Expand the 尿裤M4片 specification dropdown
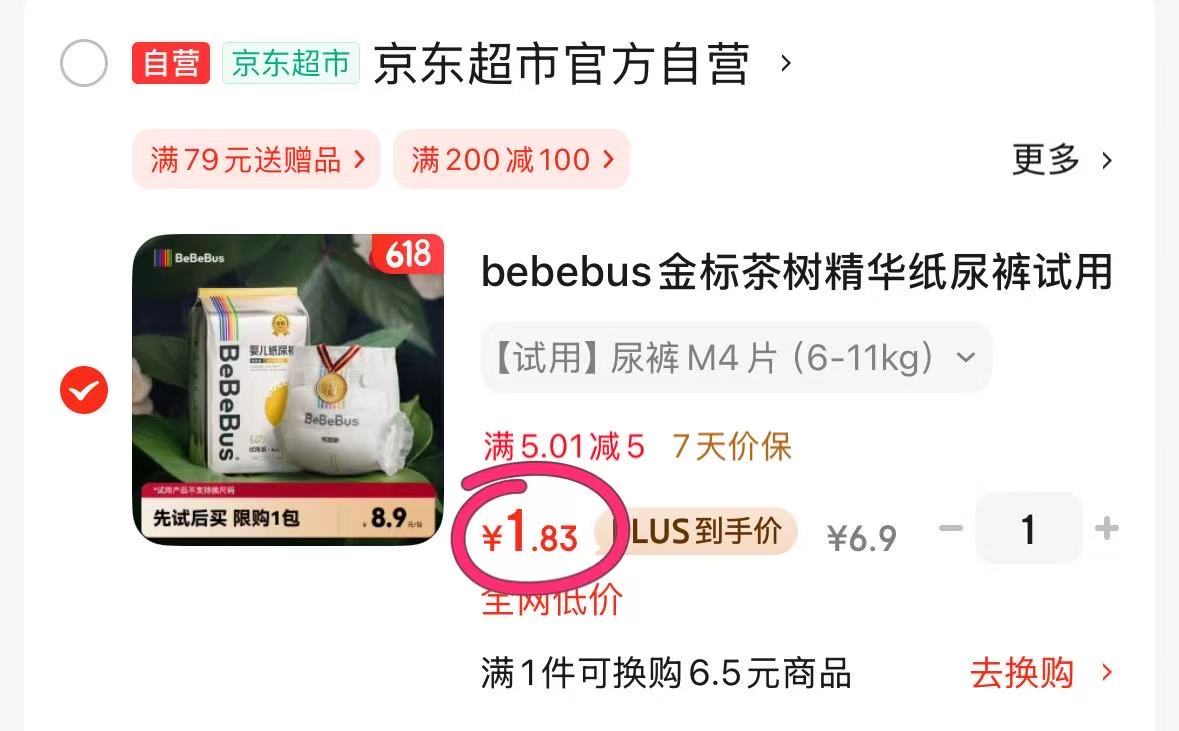 [736, 358]
